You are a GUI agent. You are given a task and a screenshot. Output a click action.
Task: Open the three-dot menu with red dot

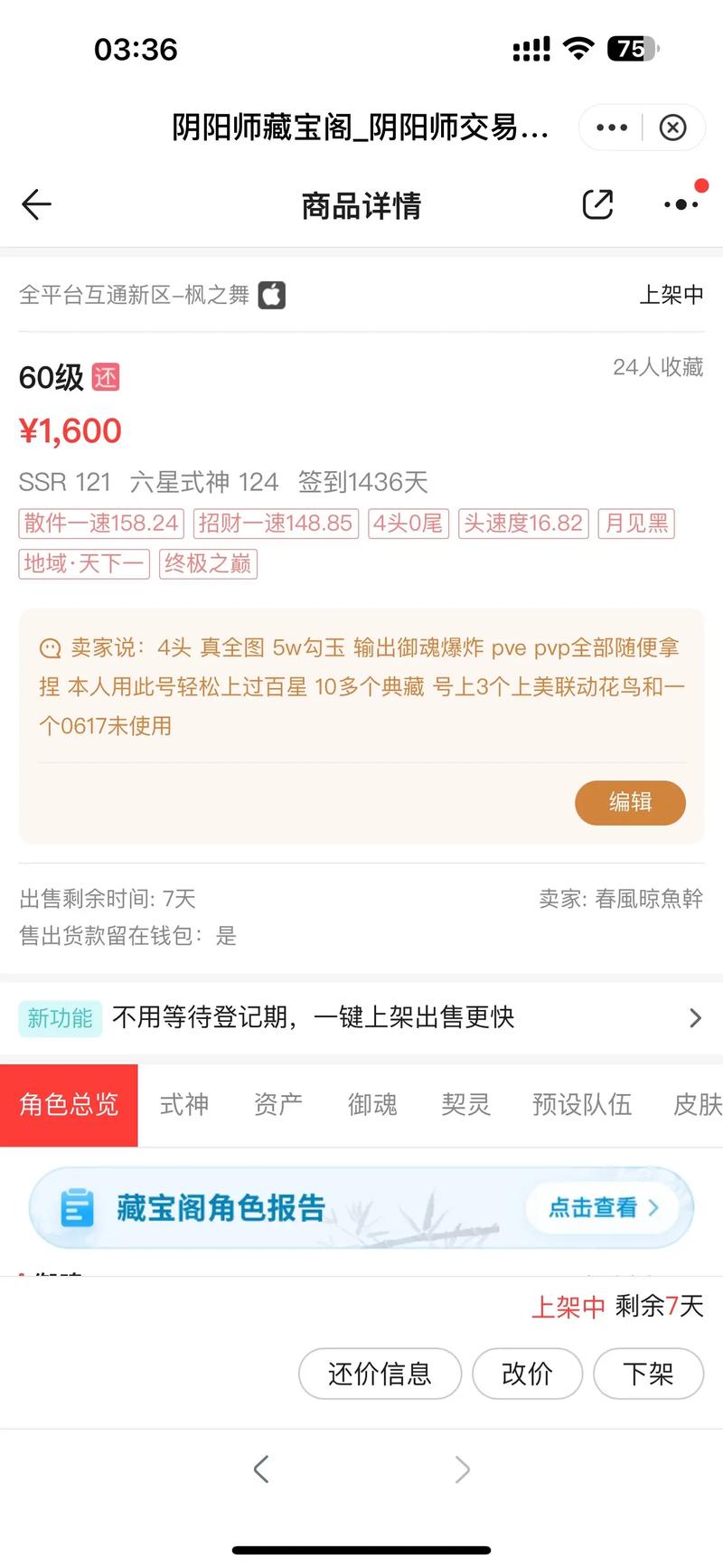tap(681, 204)
